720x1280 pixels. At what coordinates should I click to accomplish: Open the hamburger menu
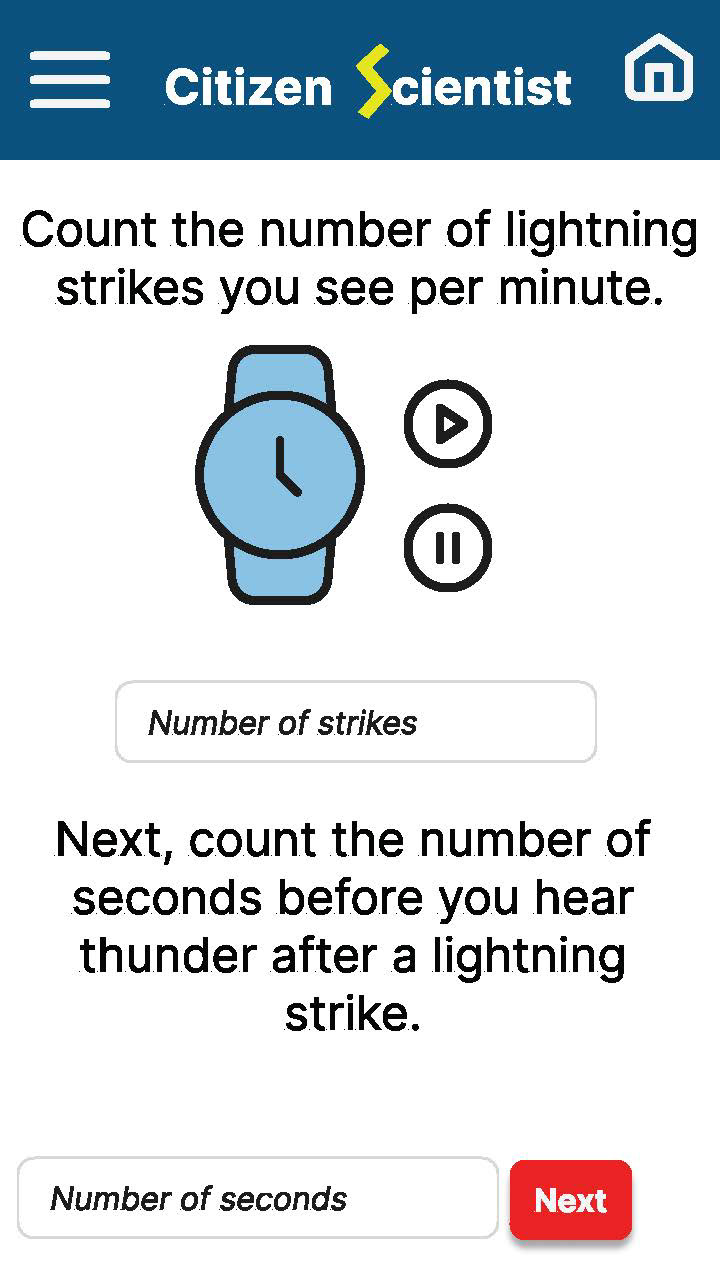[70, 80]
